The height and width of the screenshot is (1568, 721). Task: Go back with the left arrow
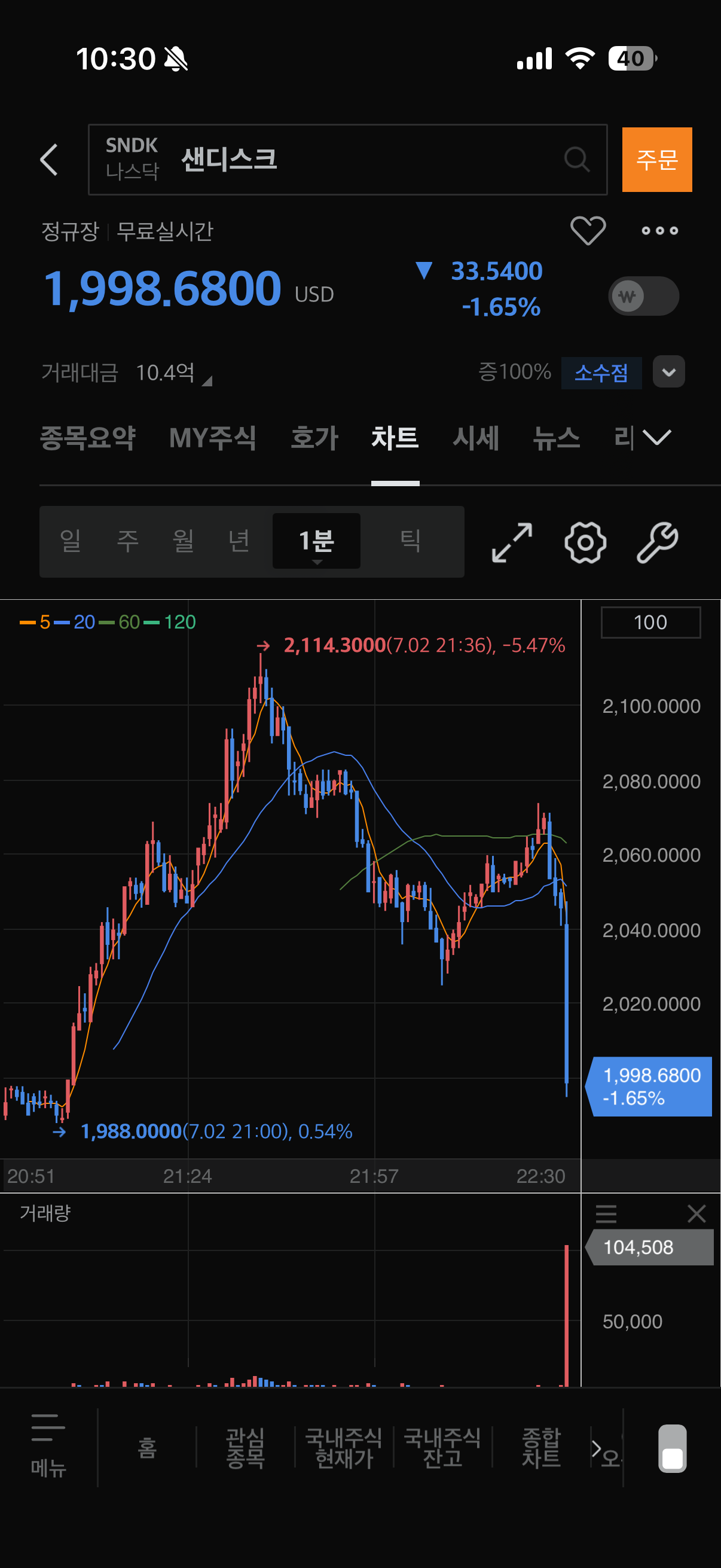point(49,160)
